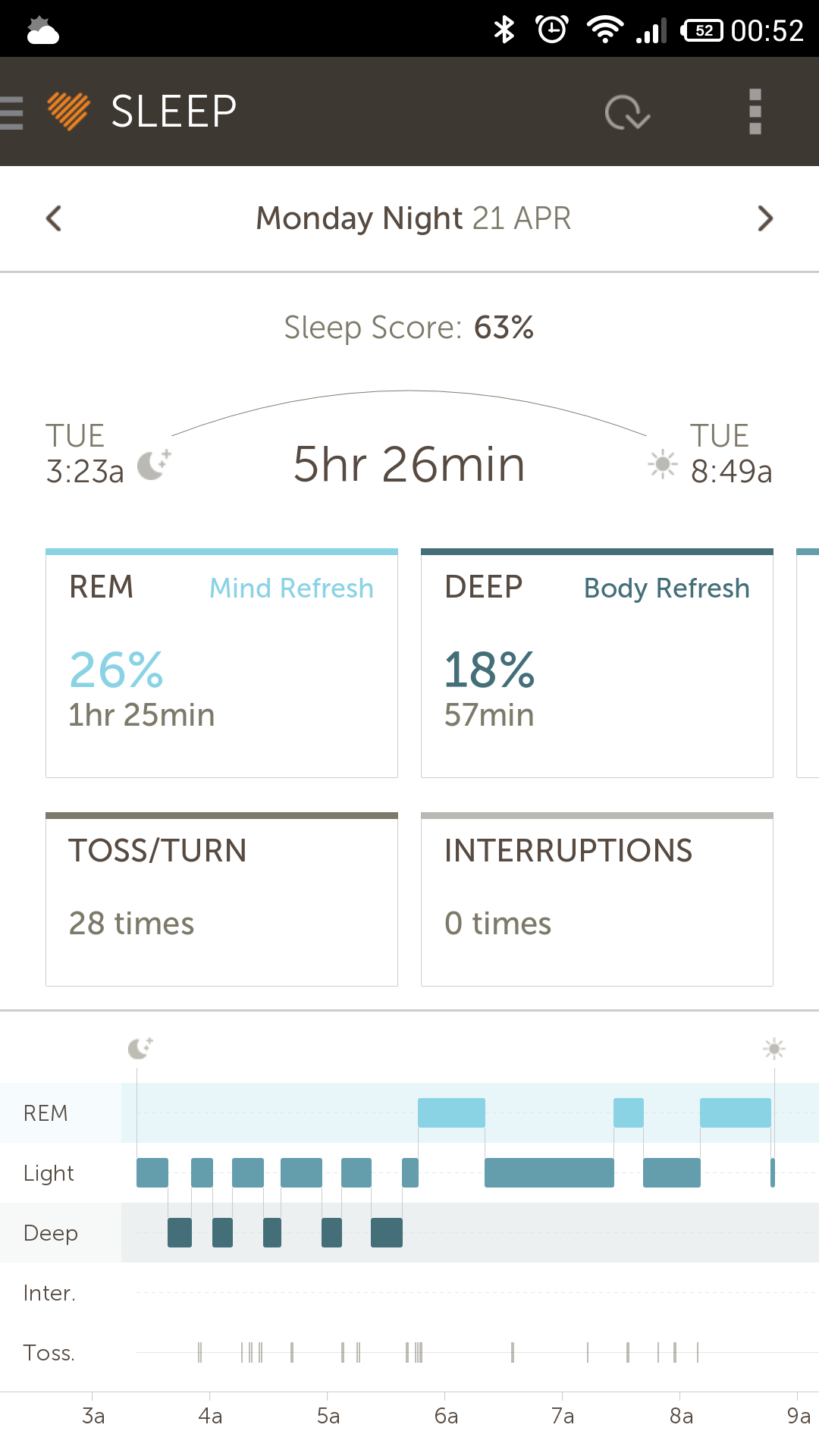The width and height of the screenshot is (819, 1456).
Task: Open the navigation drawer menu
Action: (14, 112)
